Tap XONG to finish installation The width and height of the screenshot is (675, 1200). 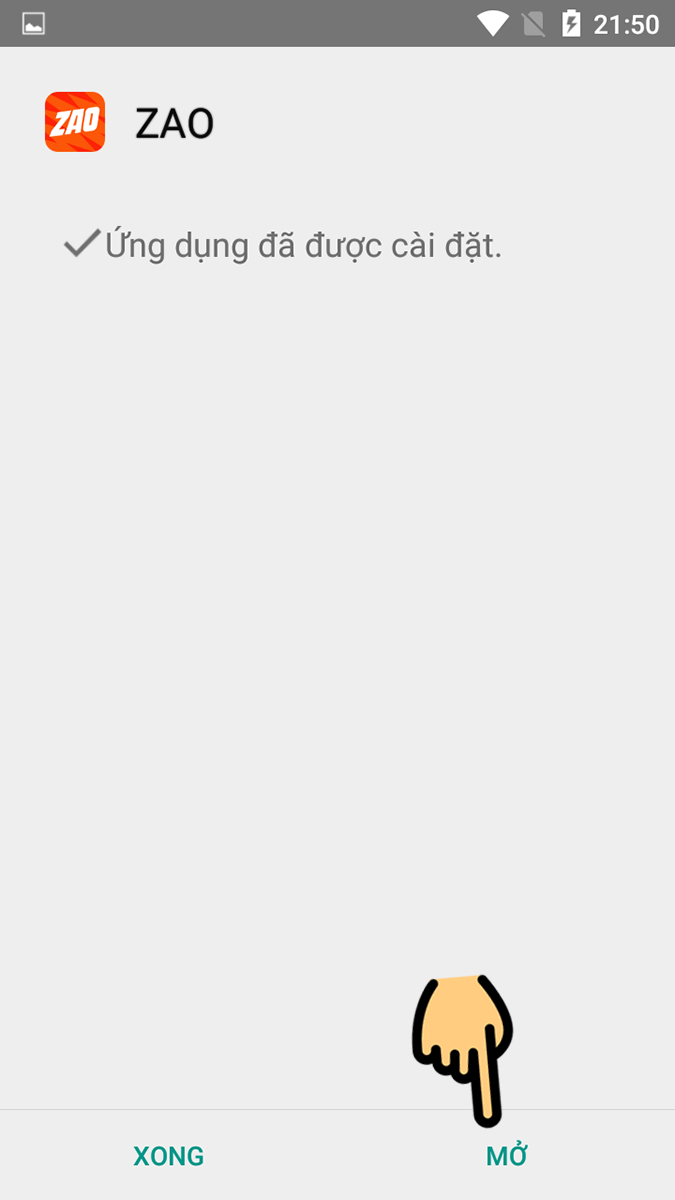pyautogui.click(x=168, y=1156)
